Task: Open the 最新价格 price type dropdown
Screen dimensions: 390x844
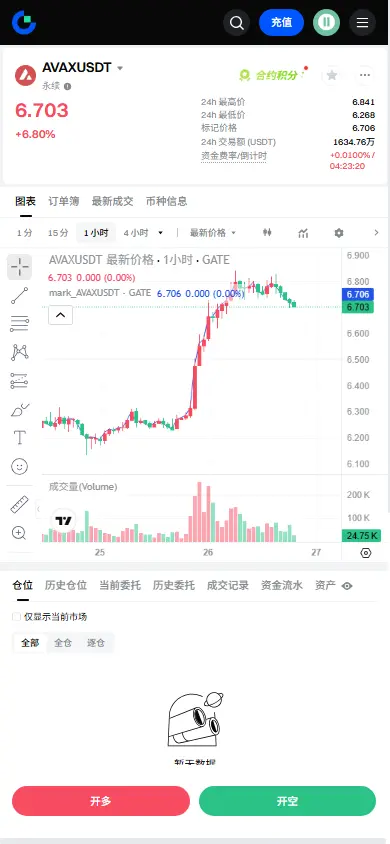Action: (212, 233)
